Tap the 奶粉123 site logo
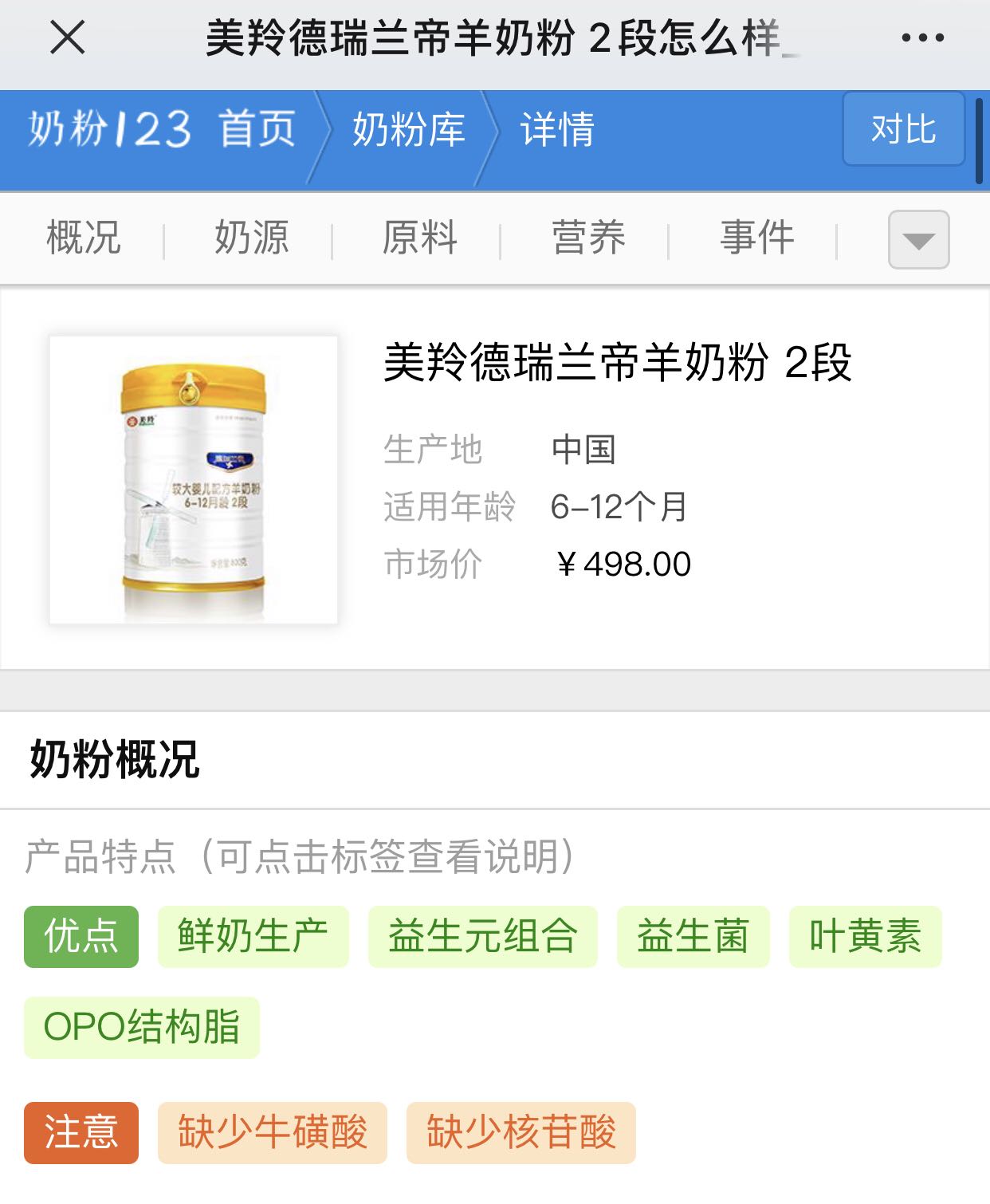Viewport: 990px width, 1204px height. pyautogui.click(x=110, y=129)
